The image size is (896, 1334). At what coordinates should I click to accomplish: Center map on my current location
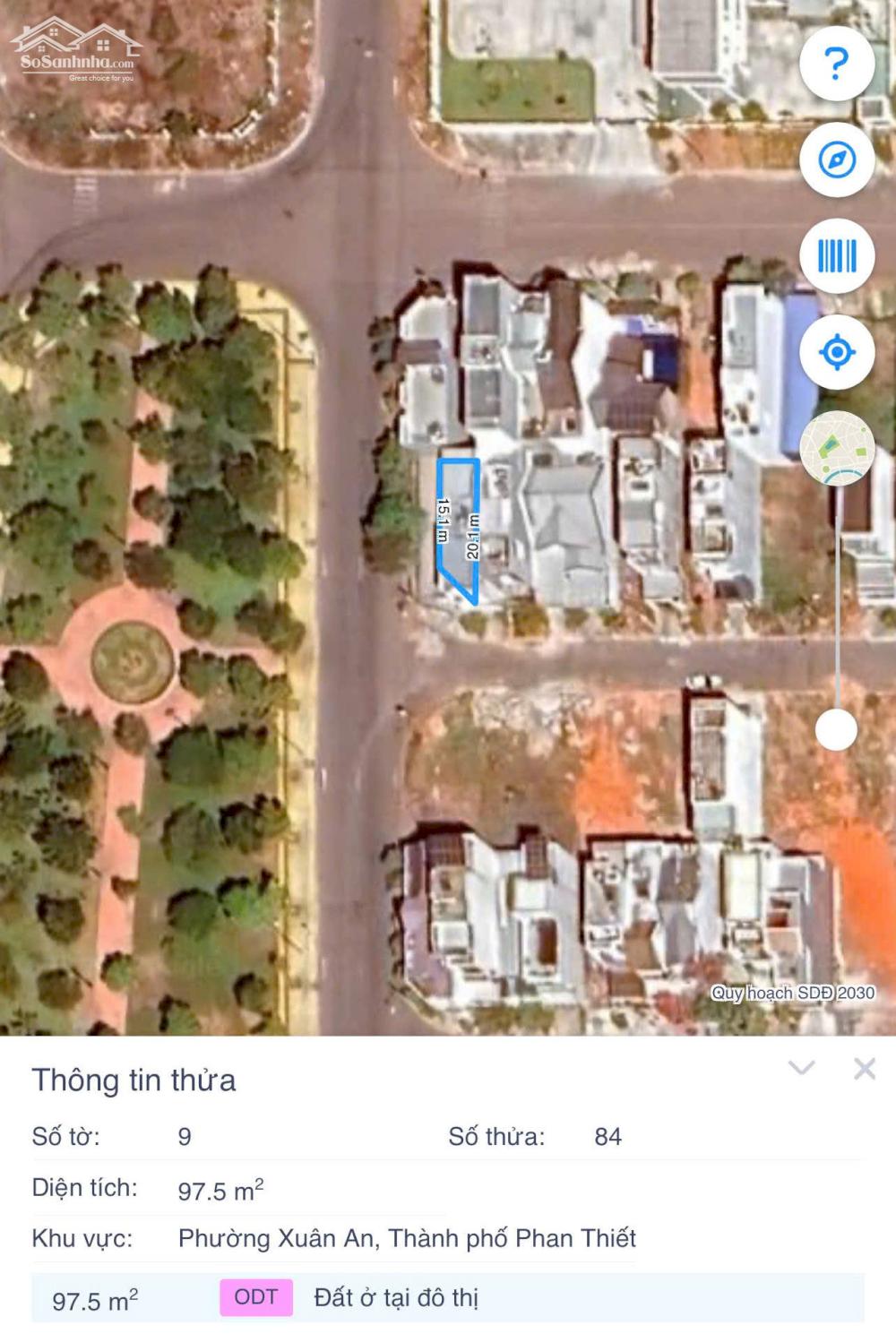click(836, 352)
